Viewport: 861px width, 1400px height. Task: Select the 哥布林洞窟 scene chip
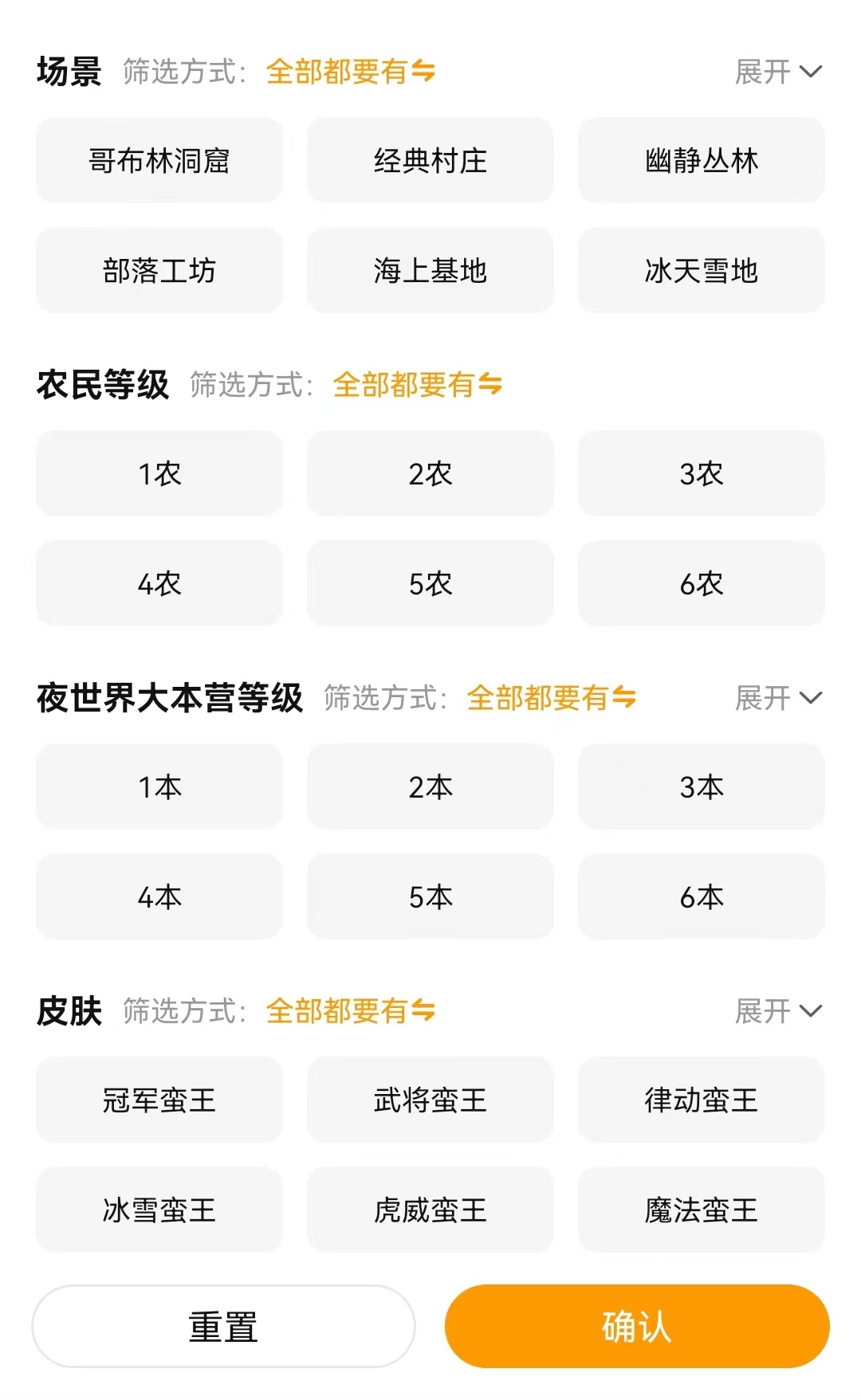click(x=159, y=160)
